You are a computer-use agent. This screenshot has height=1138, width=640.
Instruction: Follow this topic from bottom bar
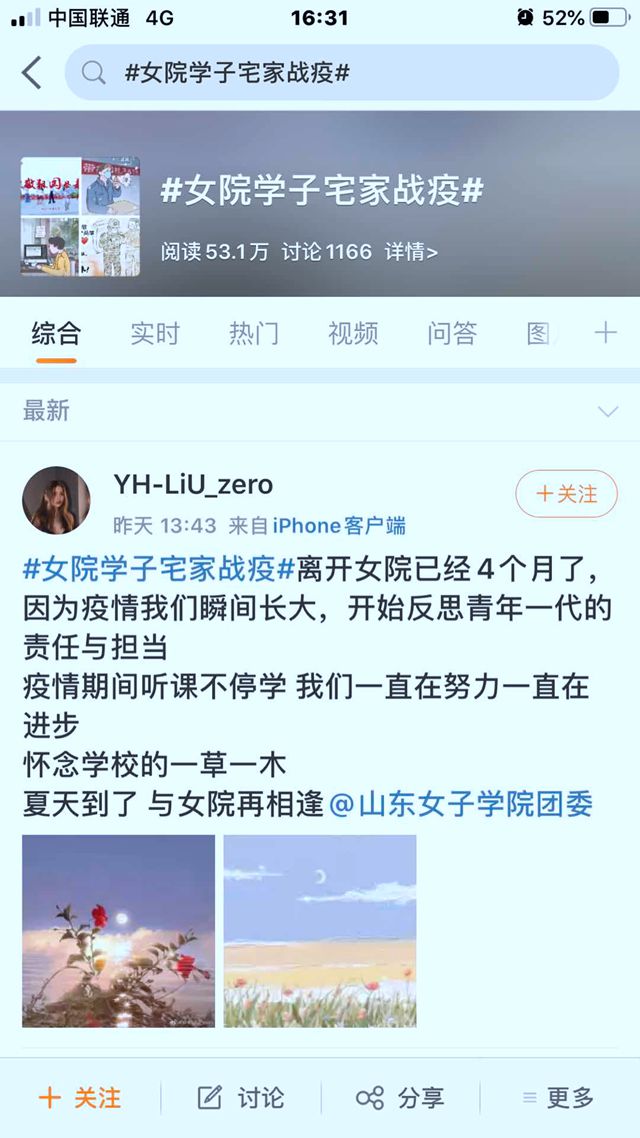tap(80, 1098)
